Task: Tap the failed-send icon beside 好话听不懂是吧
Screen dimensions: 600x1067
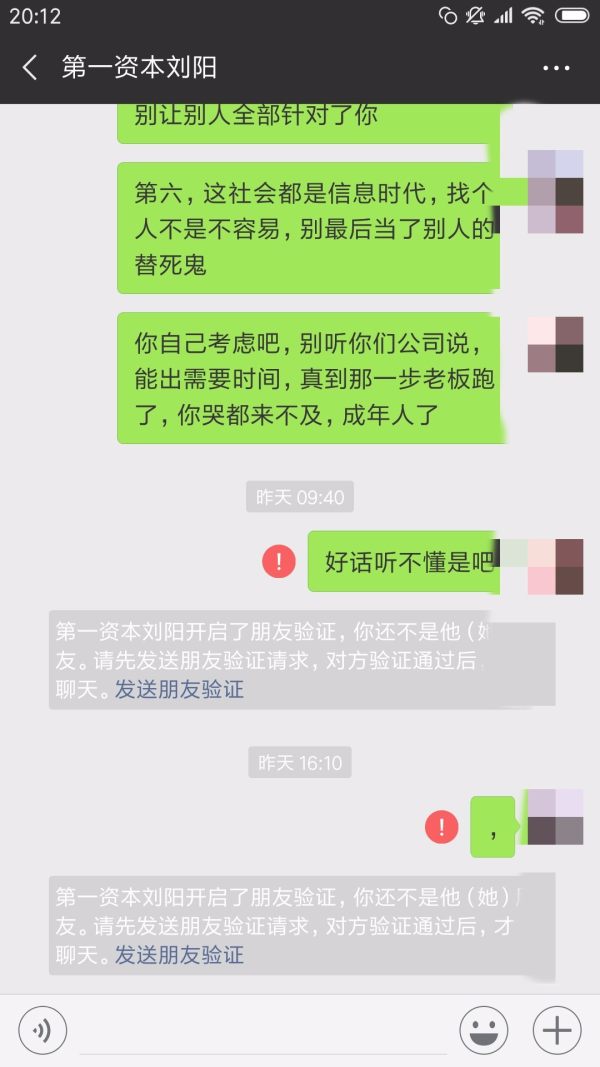Action: point(279,561)
